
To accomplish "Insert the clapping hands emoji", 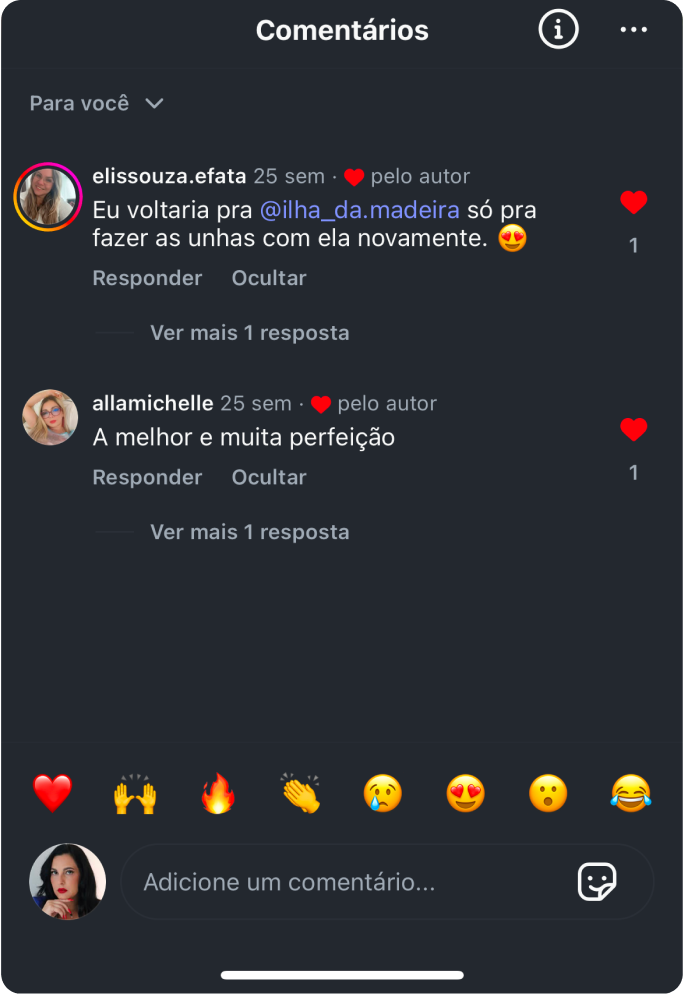I will 300,794.
